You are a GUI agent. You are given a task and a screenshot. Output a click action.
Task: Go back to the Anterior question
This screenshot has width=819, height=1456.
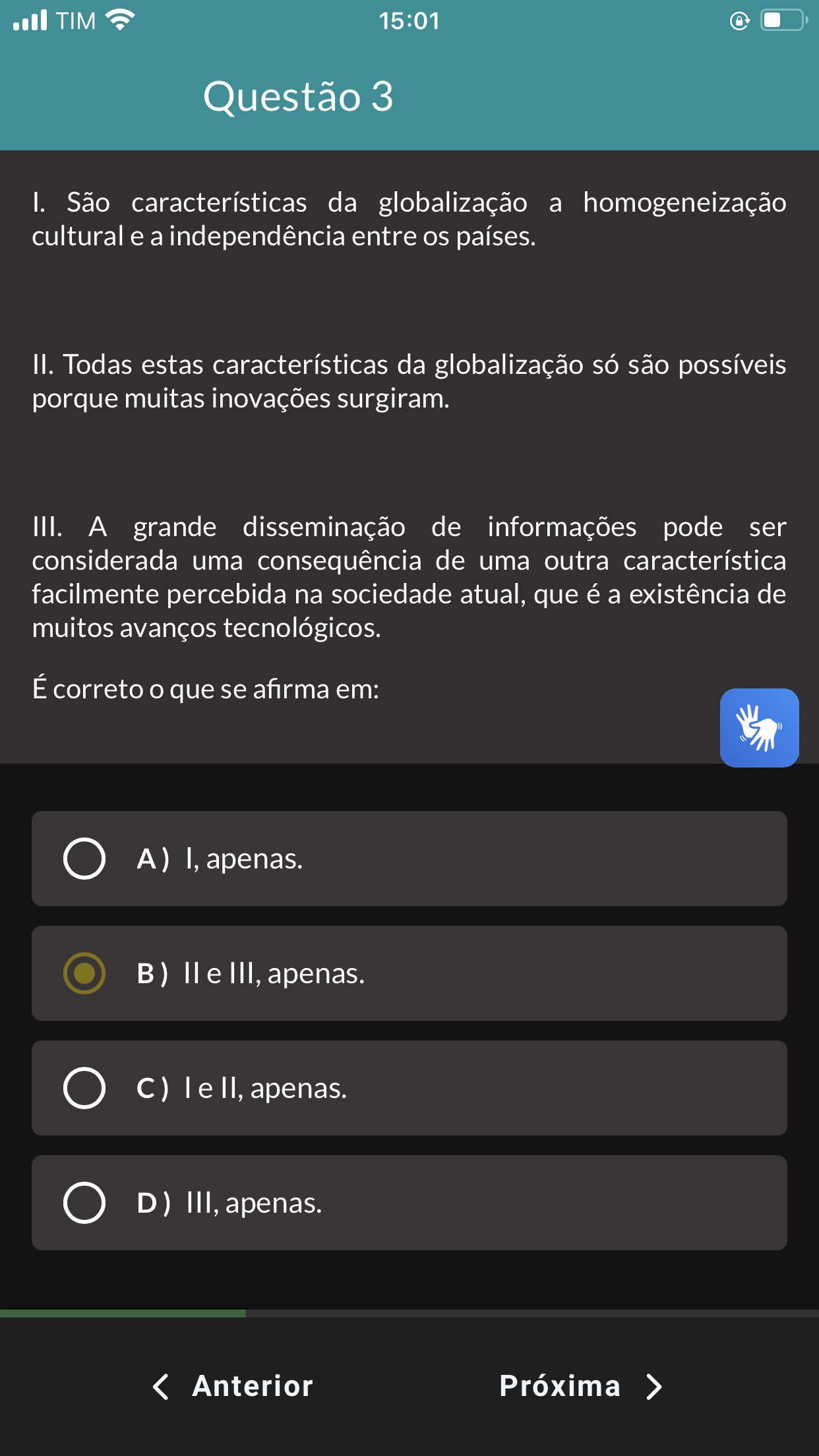[233, 1386]
